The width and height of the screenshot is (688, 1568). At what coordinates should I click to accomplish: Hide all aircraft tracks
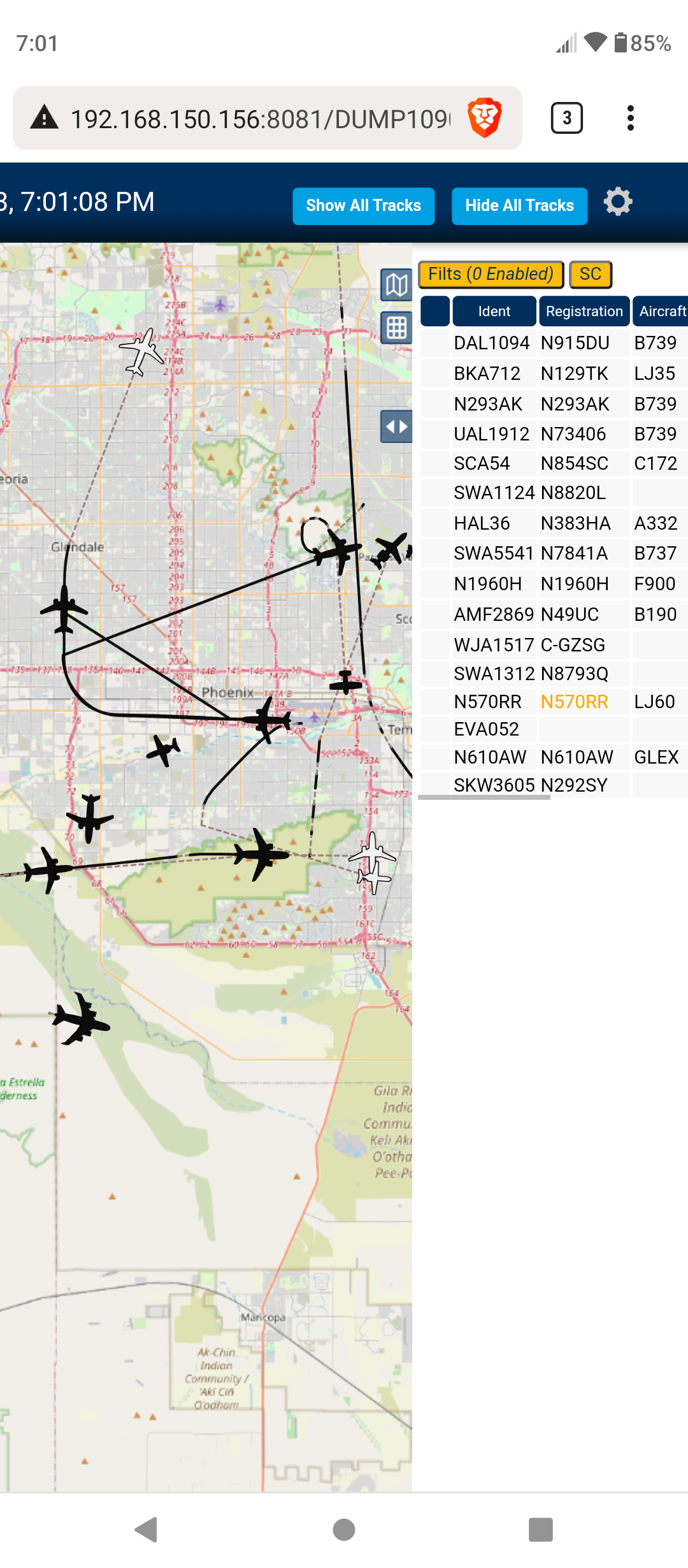(x=519, y=206)
